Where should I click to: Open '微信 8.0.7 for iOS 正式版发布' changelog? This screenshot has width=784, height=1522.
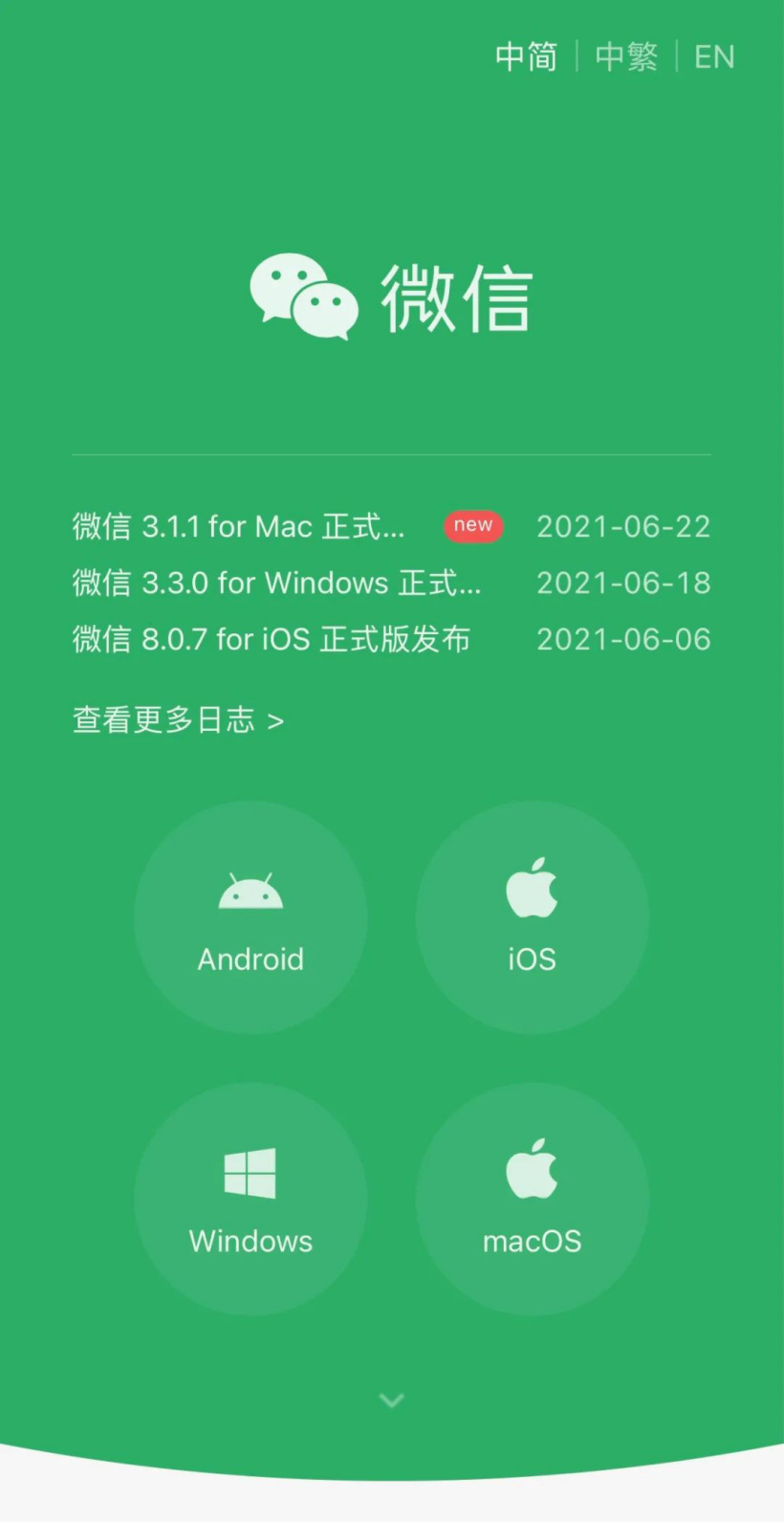point(271,639)
